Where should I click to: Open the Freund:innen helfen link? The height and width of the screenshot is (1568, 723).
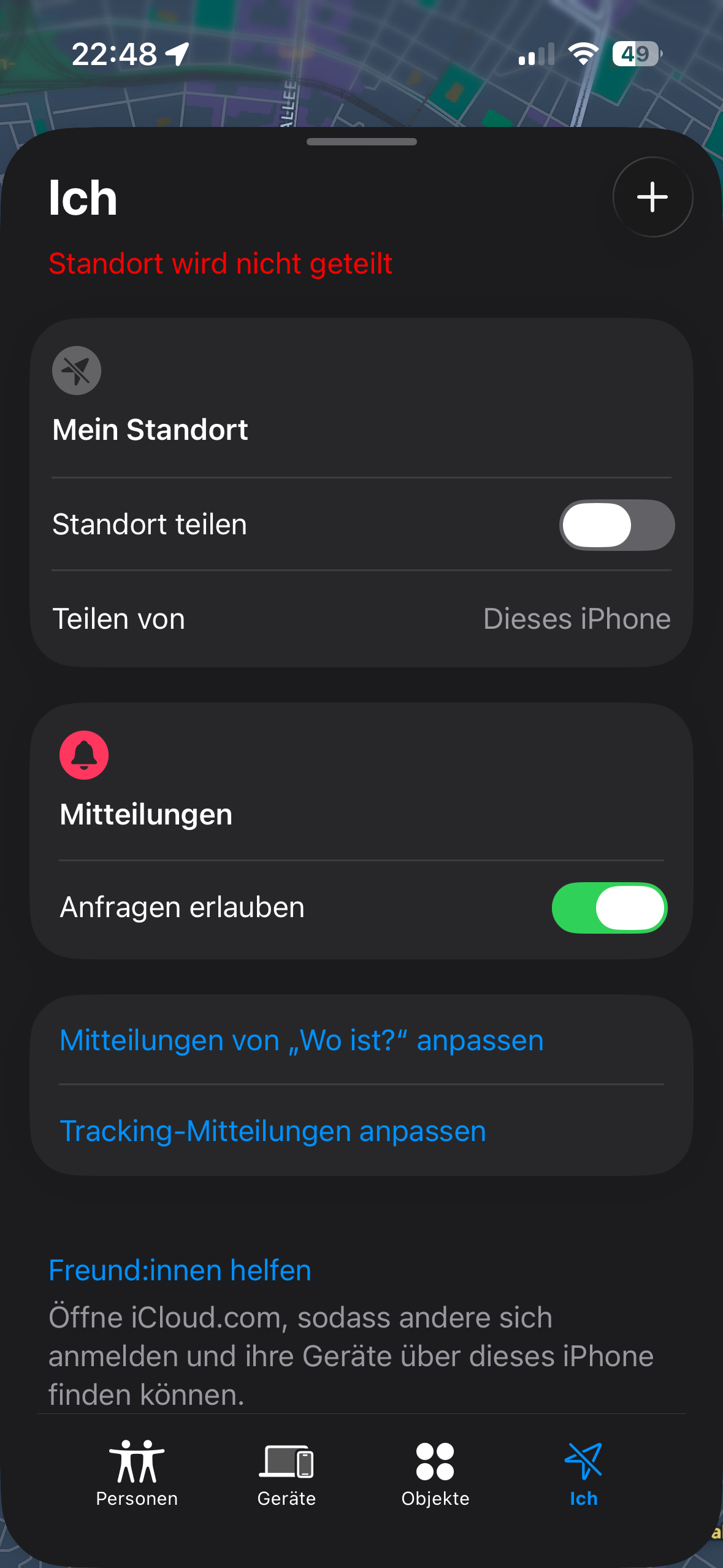[x=180, y=1270]
